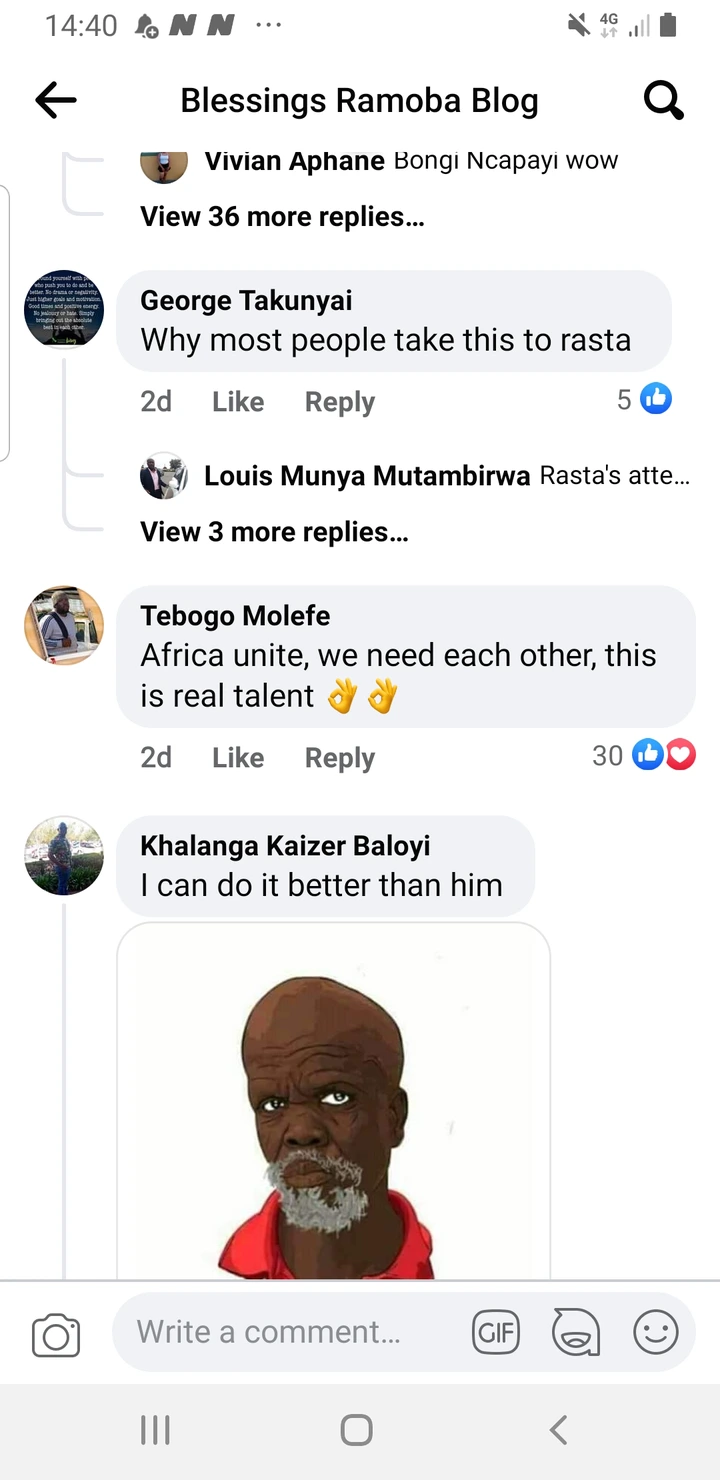
Task: Tap the system home button
Action: (357, 1430)
